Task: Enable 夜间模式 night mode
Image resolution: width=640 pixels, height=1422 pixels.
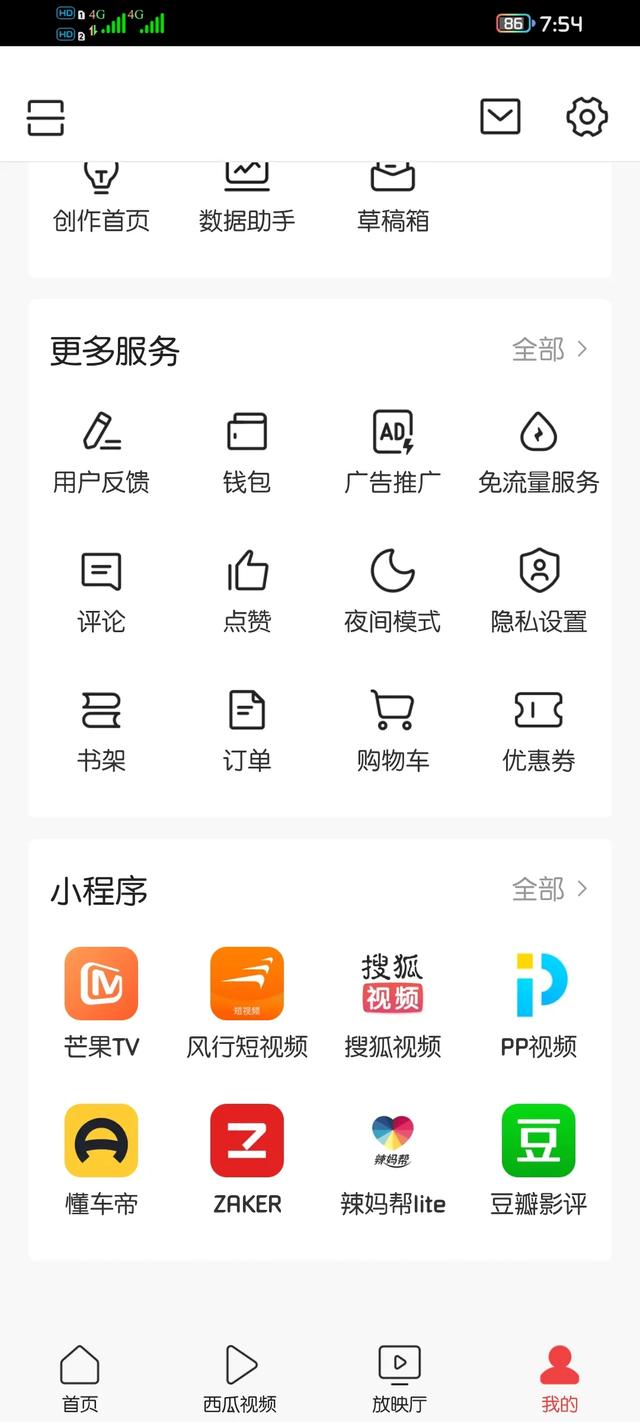Action: point(393,592)
